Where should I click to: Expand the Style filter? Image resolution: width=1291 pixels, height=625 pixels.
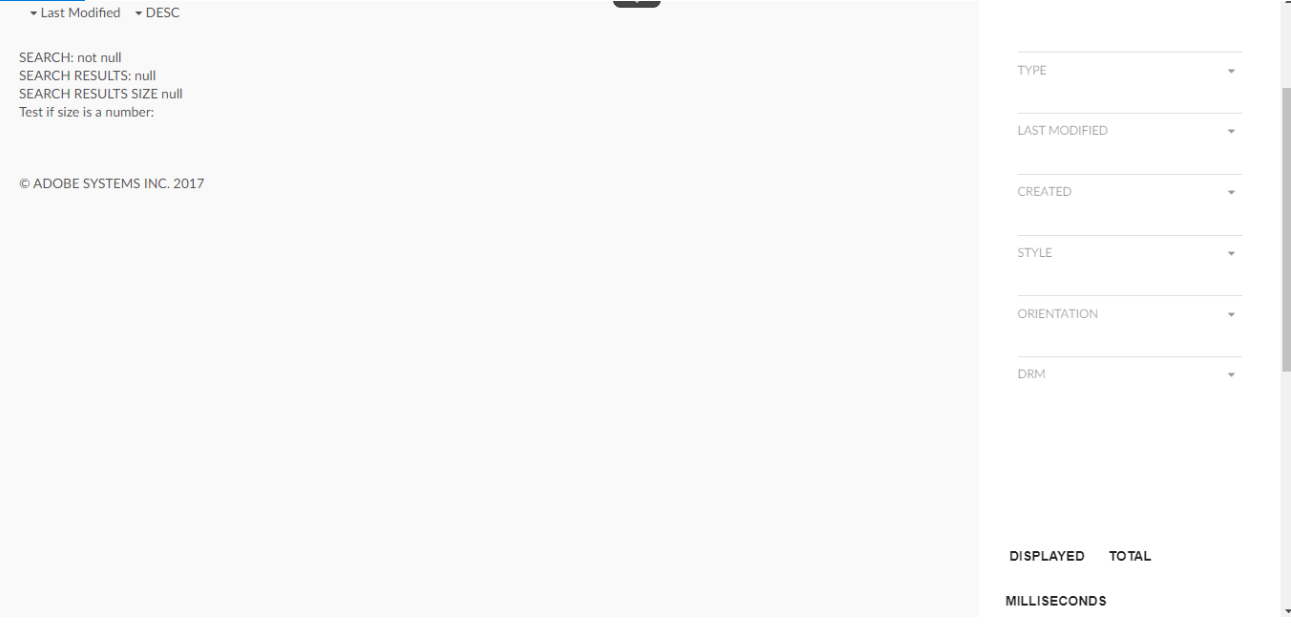pyautogui.click(x=1129, y=253)
